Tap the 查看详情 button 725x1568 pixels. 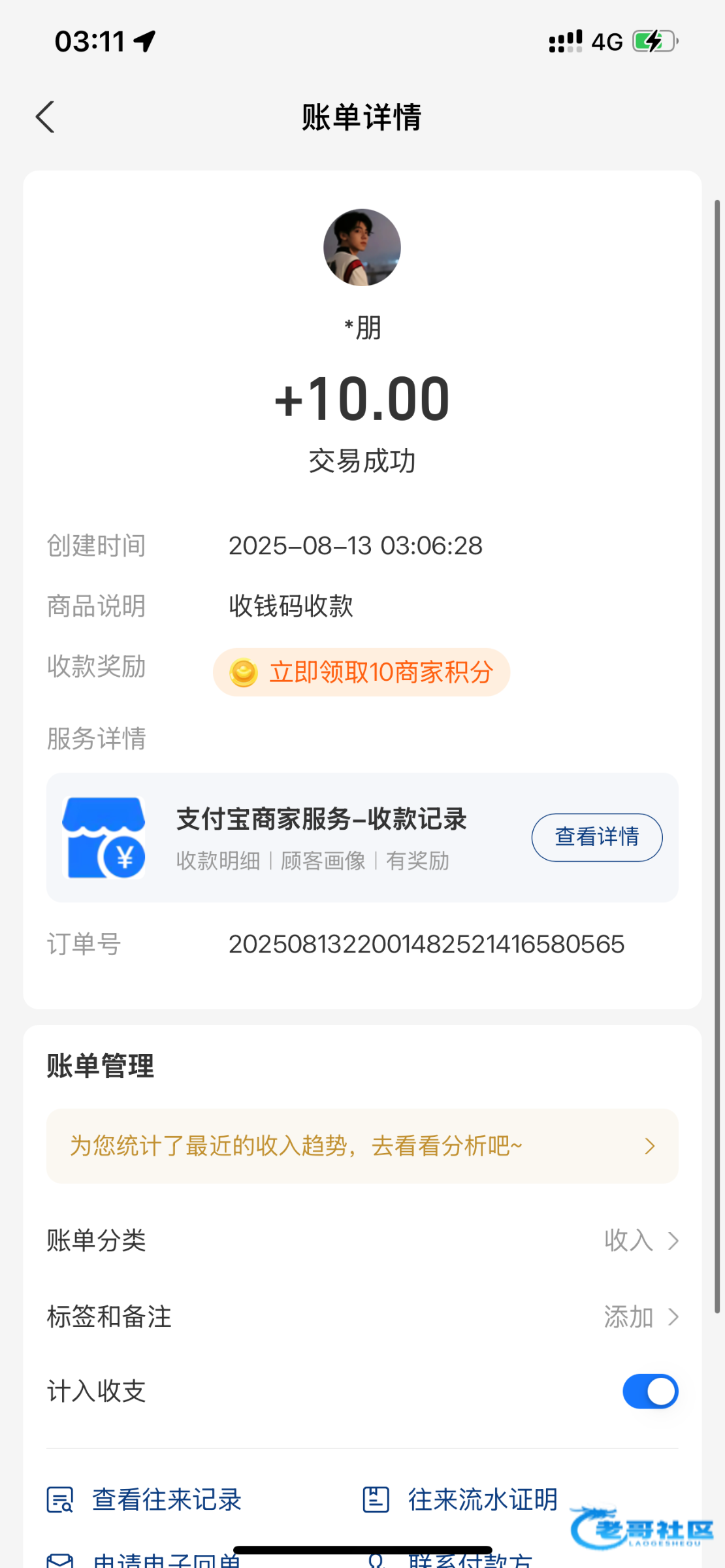click(x=596, y=837)
